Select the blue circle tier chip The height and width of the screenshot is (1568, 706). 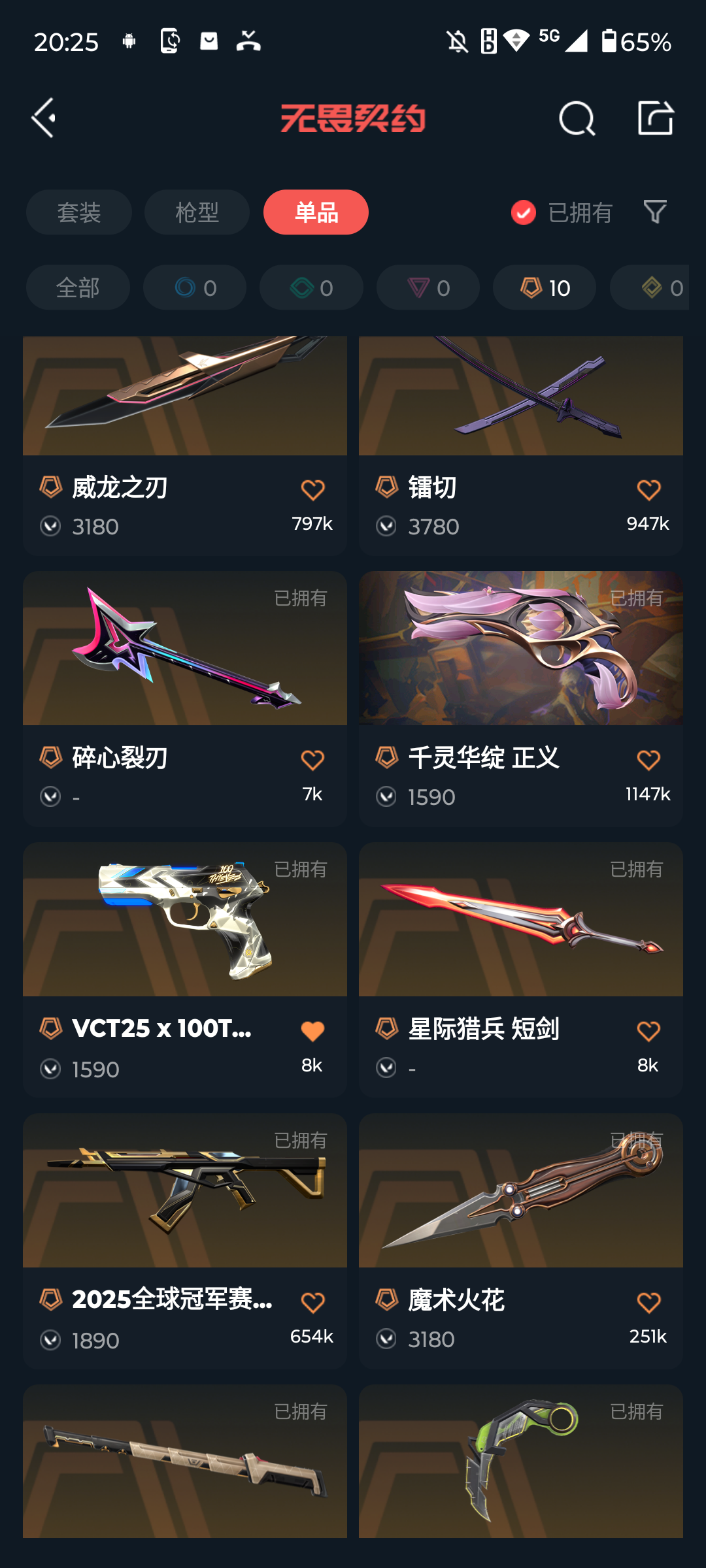[x=194, y=287]
